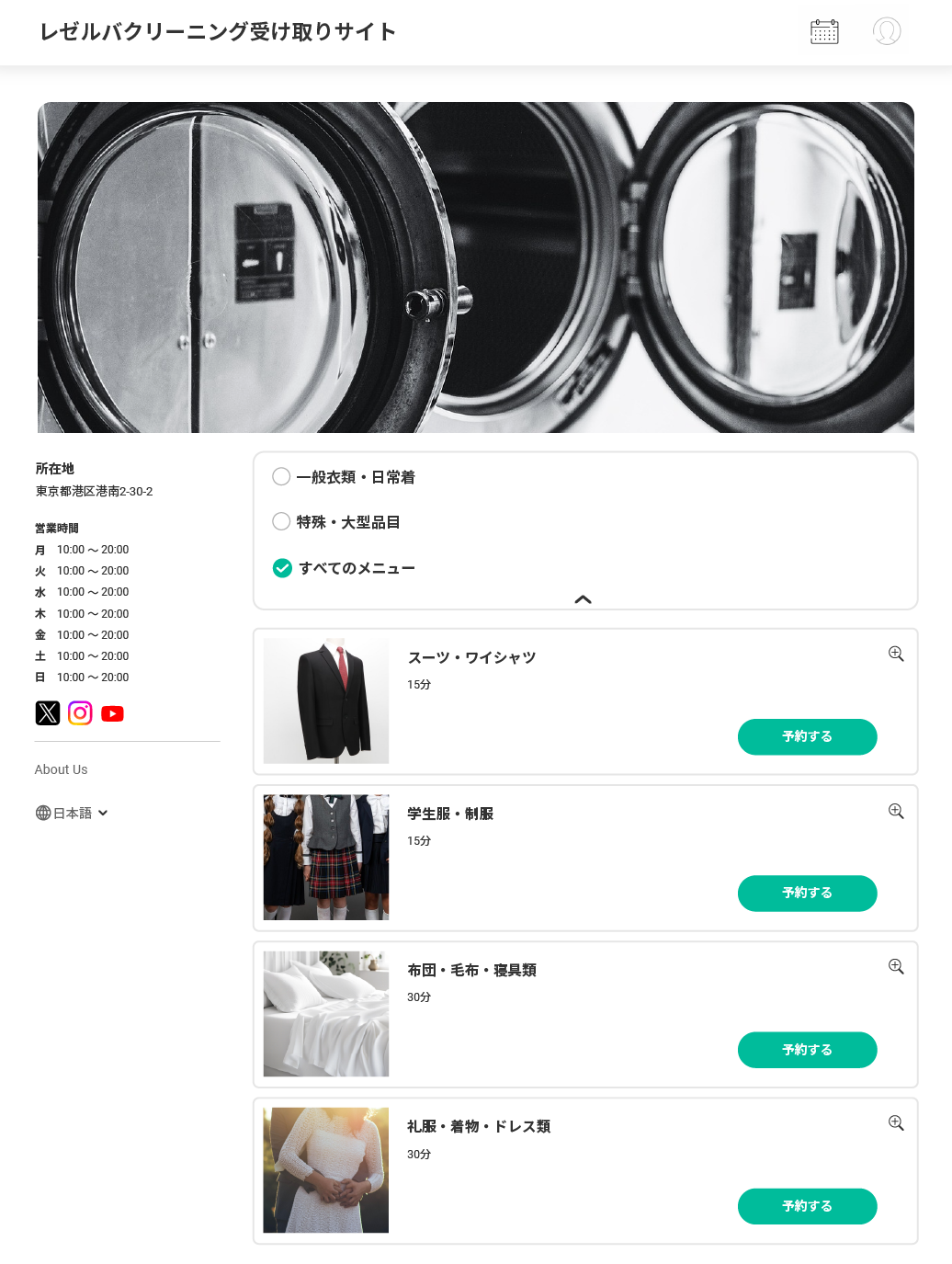Tap 予約する for 礼服・着物・ドレス類

[807, 1206]
